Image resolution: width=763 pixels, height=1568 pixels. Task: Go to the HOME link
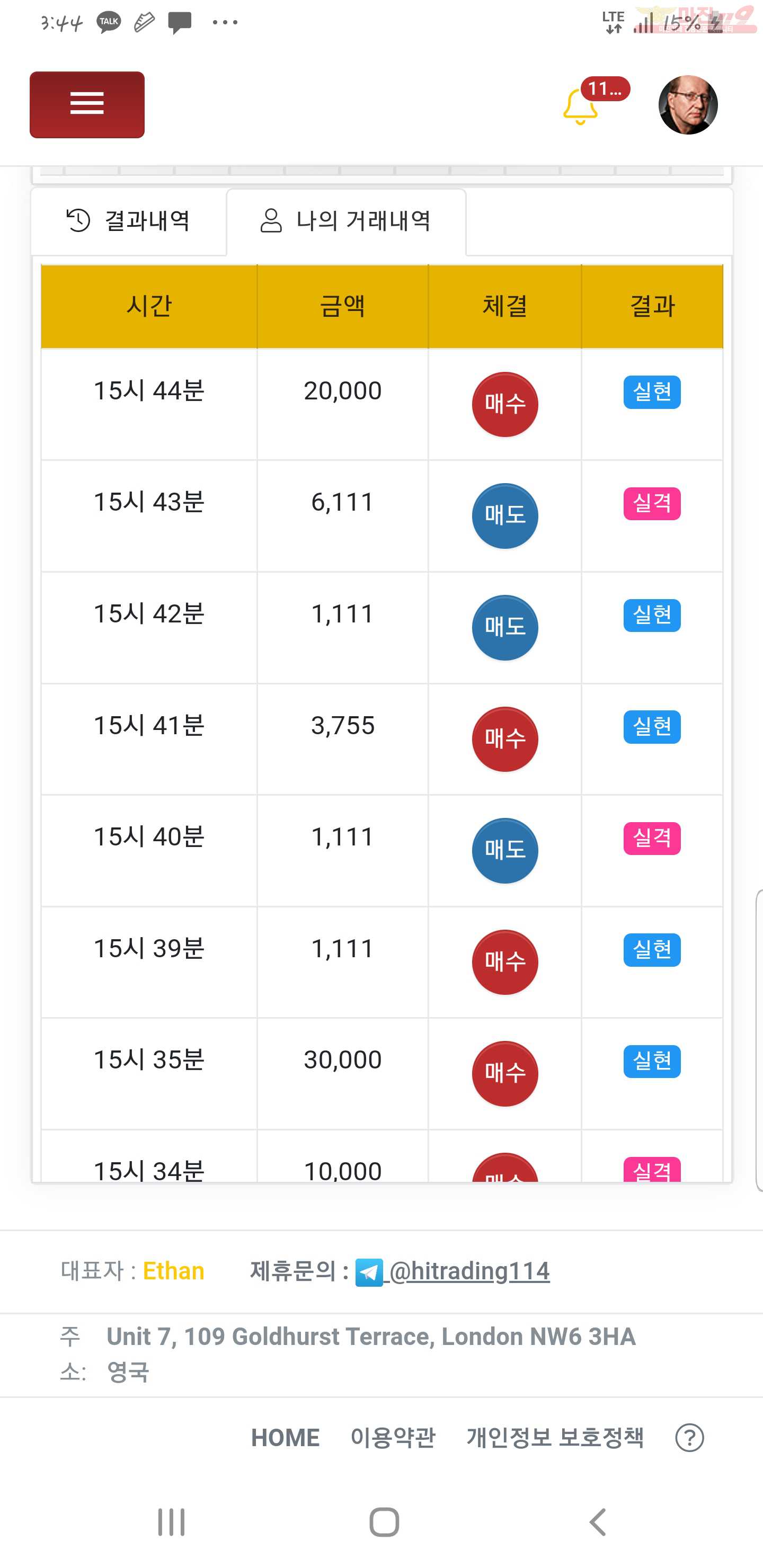285,1438
